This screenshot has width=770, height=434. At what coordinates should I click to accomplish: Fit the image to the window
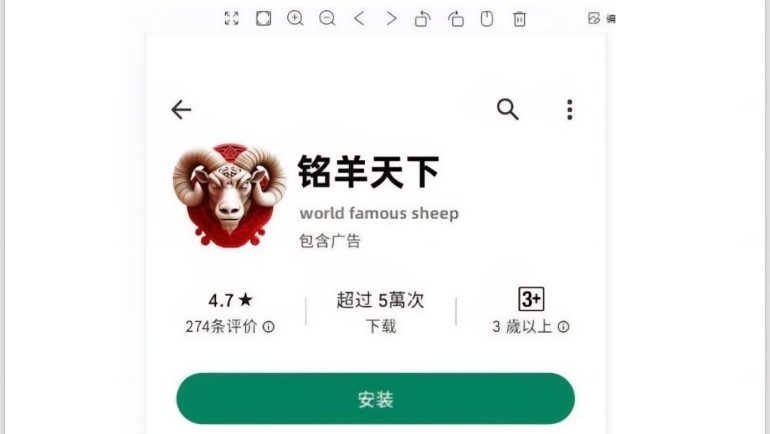pyautogui.click(x=263, y=18)
